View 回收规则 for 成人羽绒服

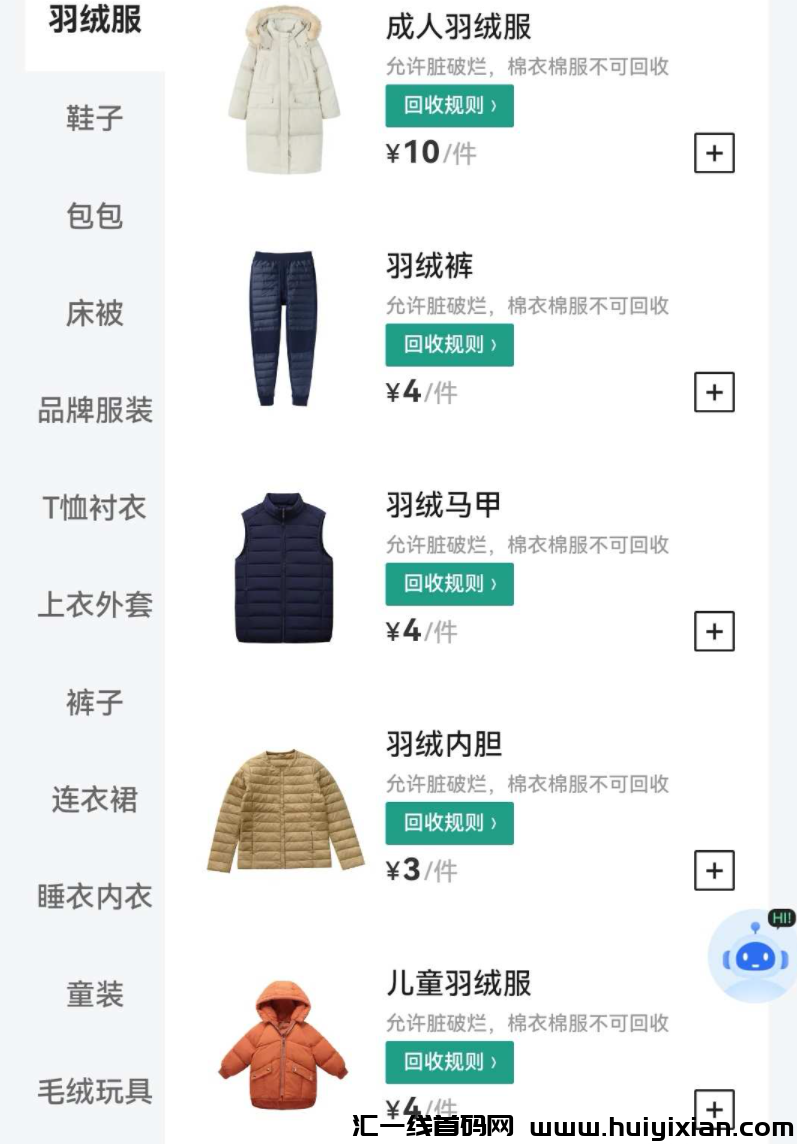(x=449, y=106)
